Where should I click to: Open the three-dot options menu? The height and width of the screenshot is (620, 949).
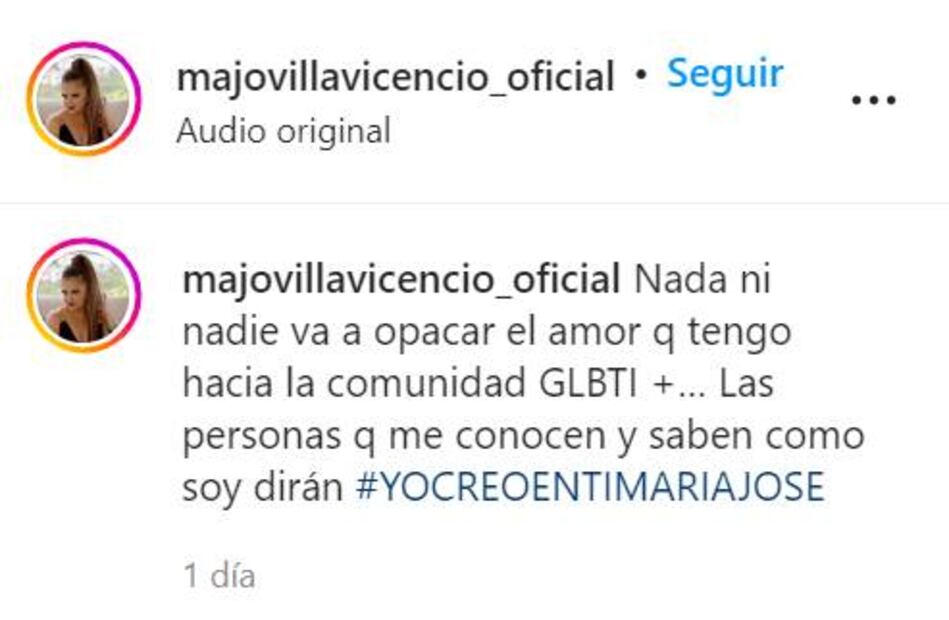click(x=873, y=99)
